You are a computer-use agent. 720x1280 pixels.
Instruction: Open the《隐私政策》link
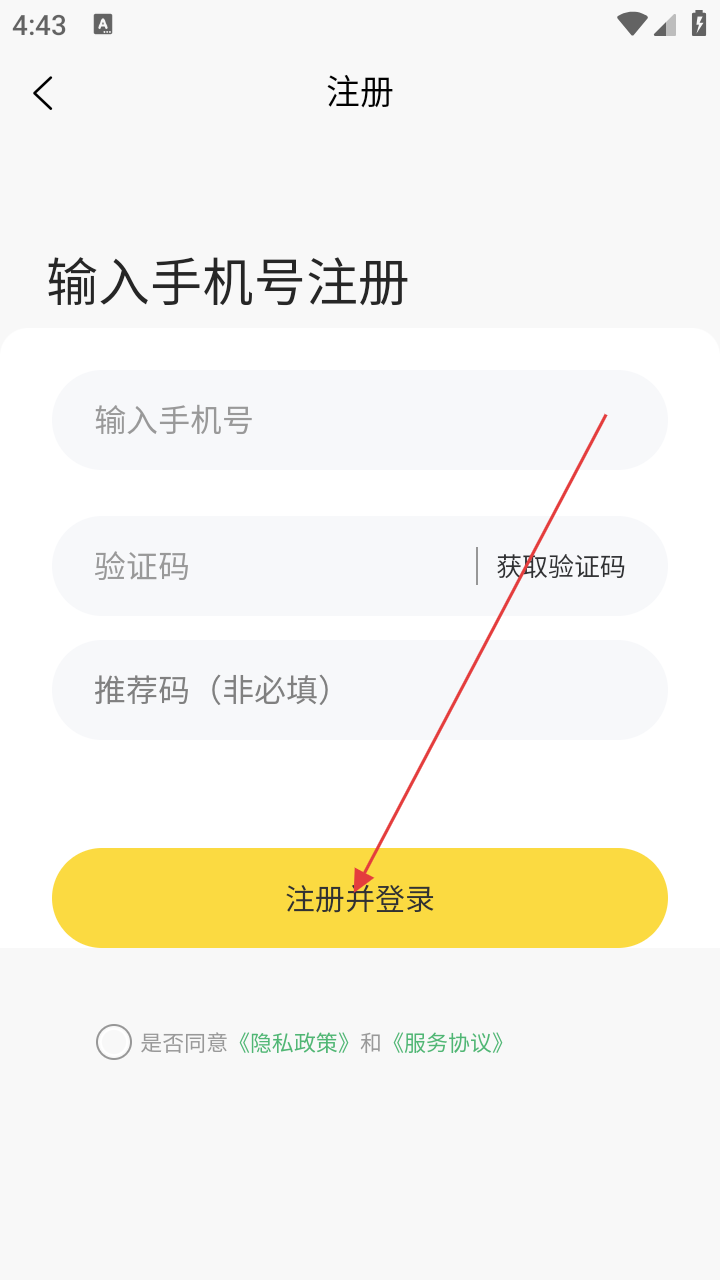pos(293,1043)
